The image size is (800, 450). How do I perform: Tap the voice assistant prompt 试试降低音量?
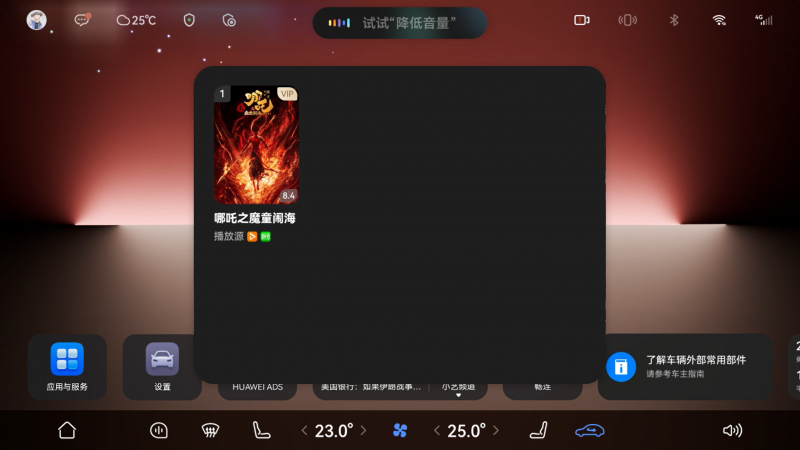399,23
